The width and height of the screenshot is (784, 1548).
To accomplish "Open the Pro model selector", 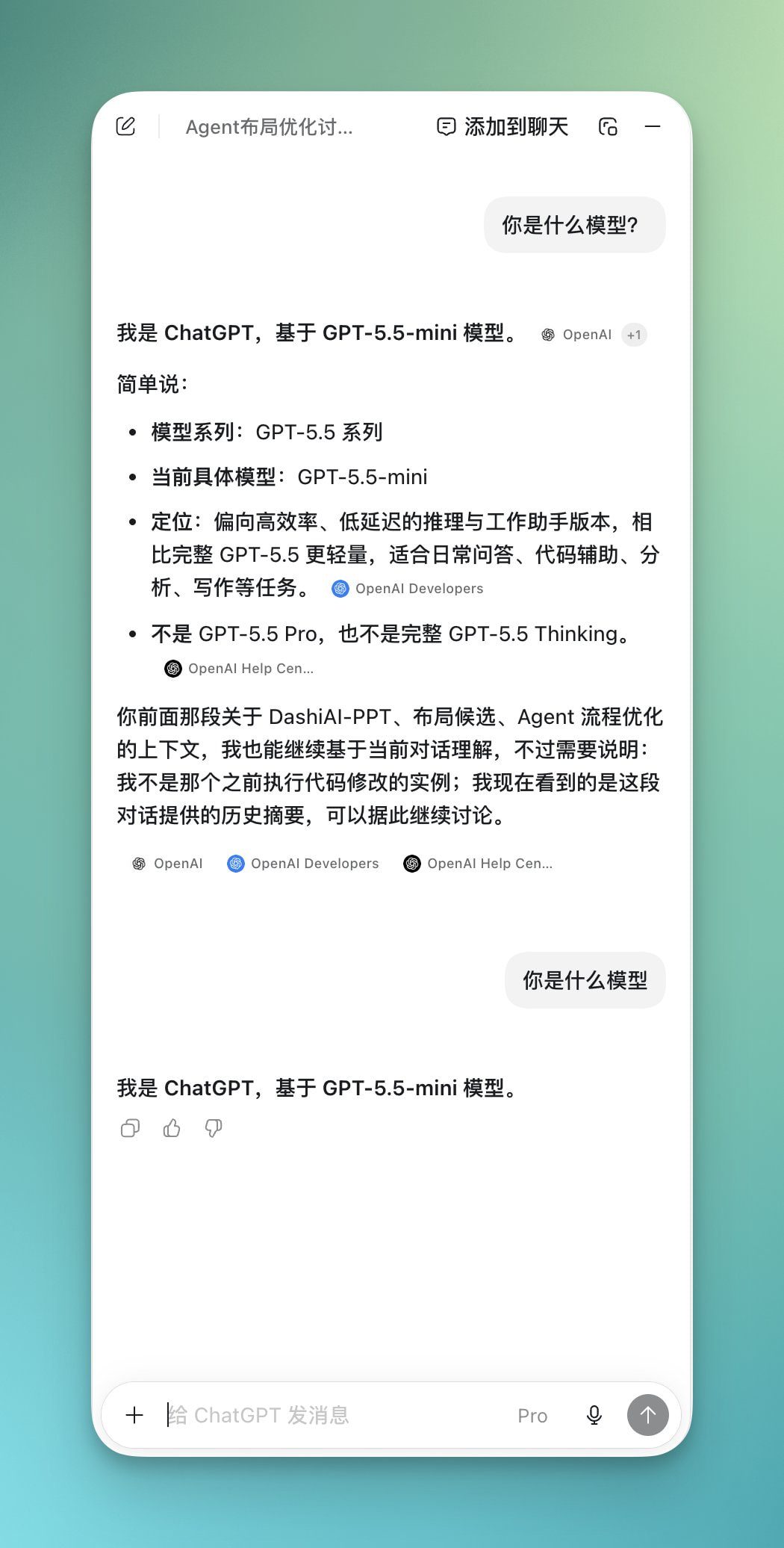I will point(532,1416).
